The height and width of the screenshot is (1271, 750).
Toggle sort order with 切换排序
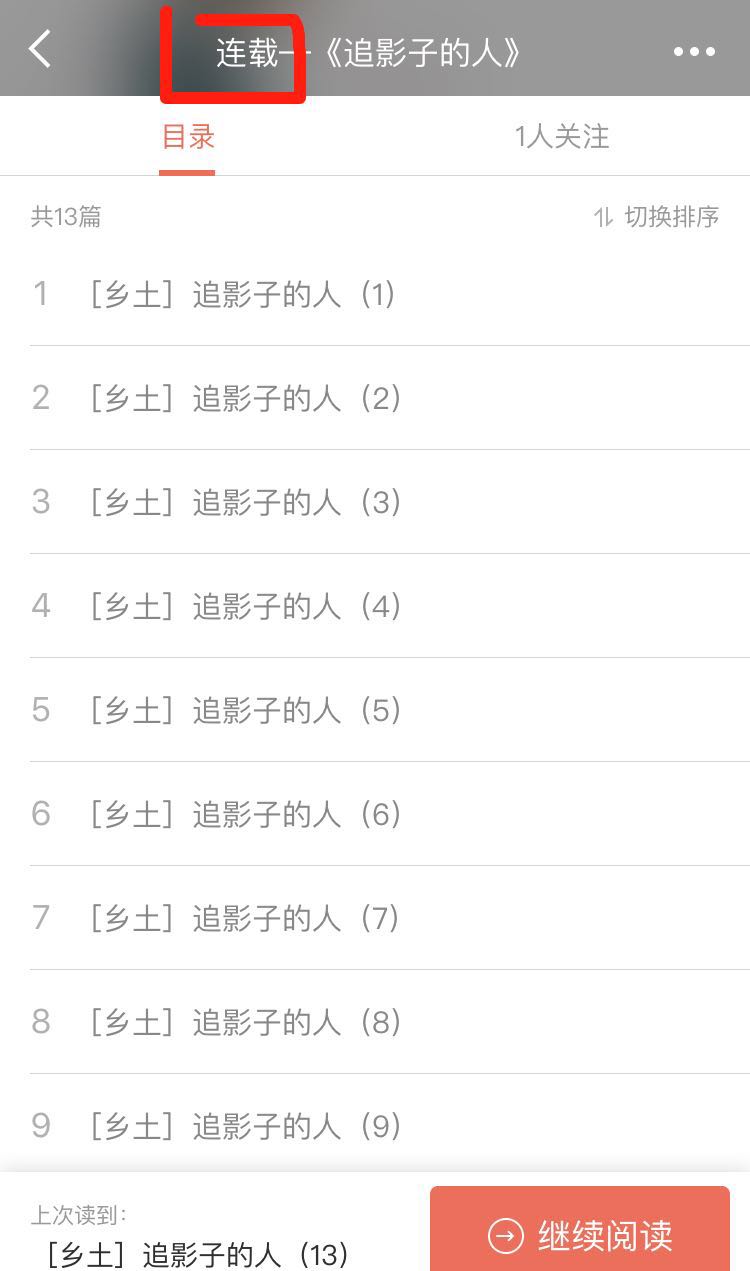pyautogui.click(x=657, y=217)
